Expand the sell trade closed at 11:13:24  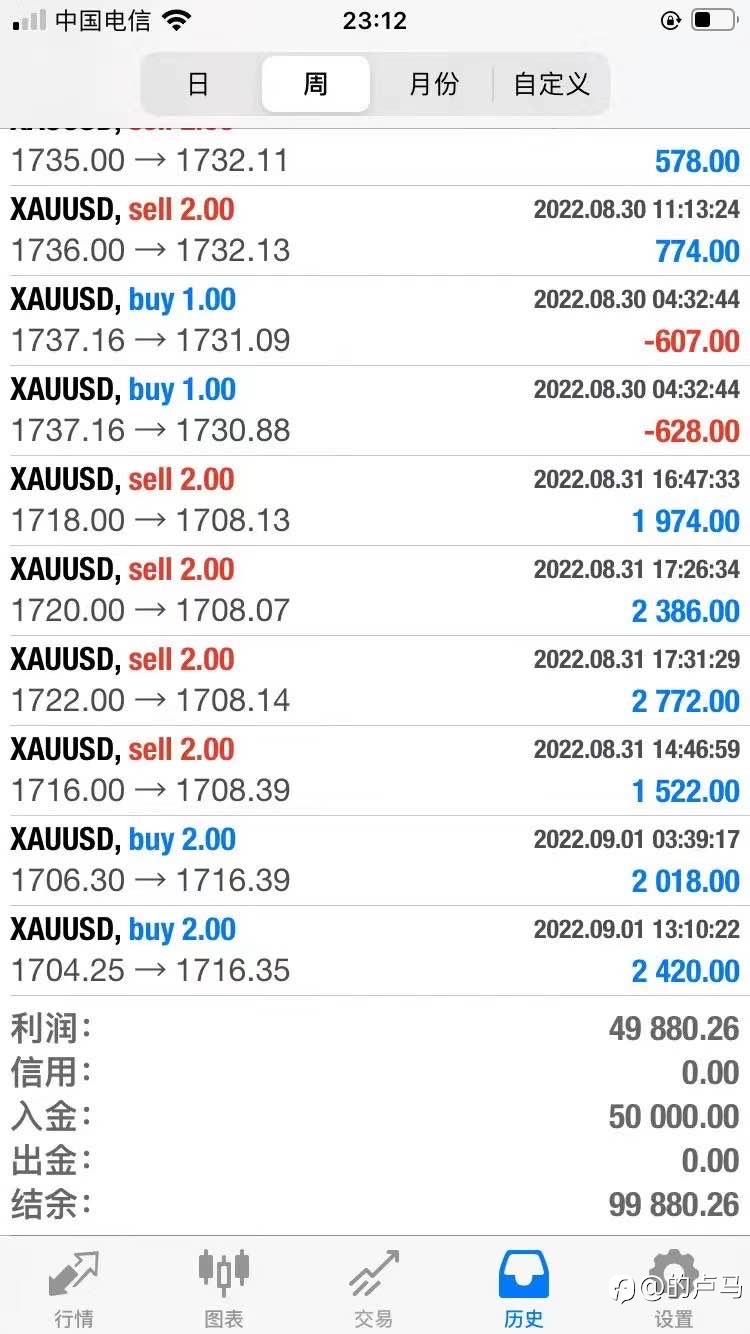pyautogui.click(x=375, y=231)
